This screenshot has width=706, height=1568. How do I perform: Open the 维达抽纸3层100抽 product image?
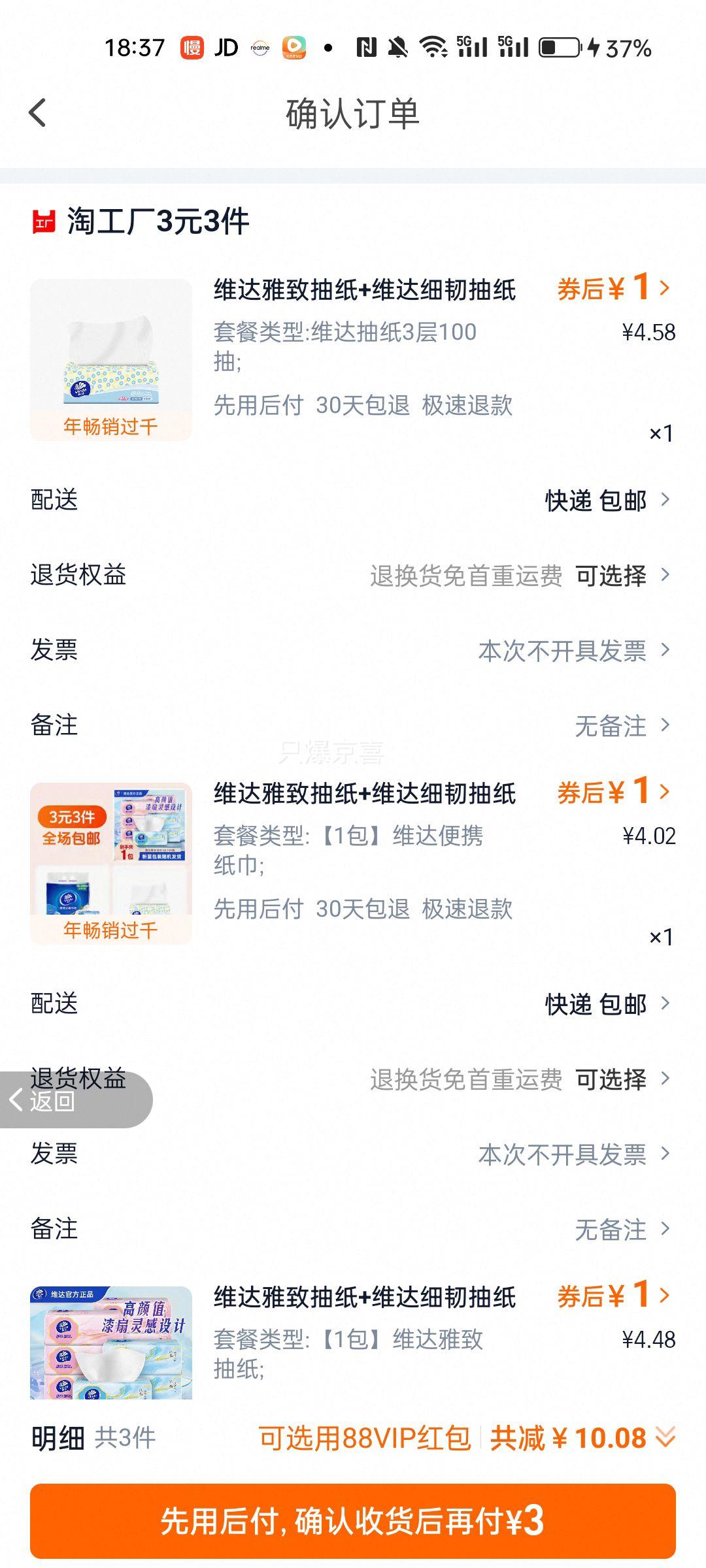111,359
